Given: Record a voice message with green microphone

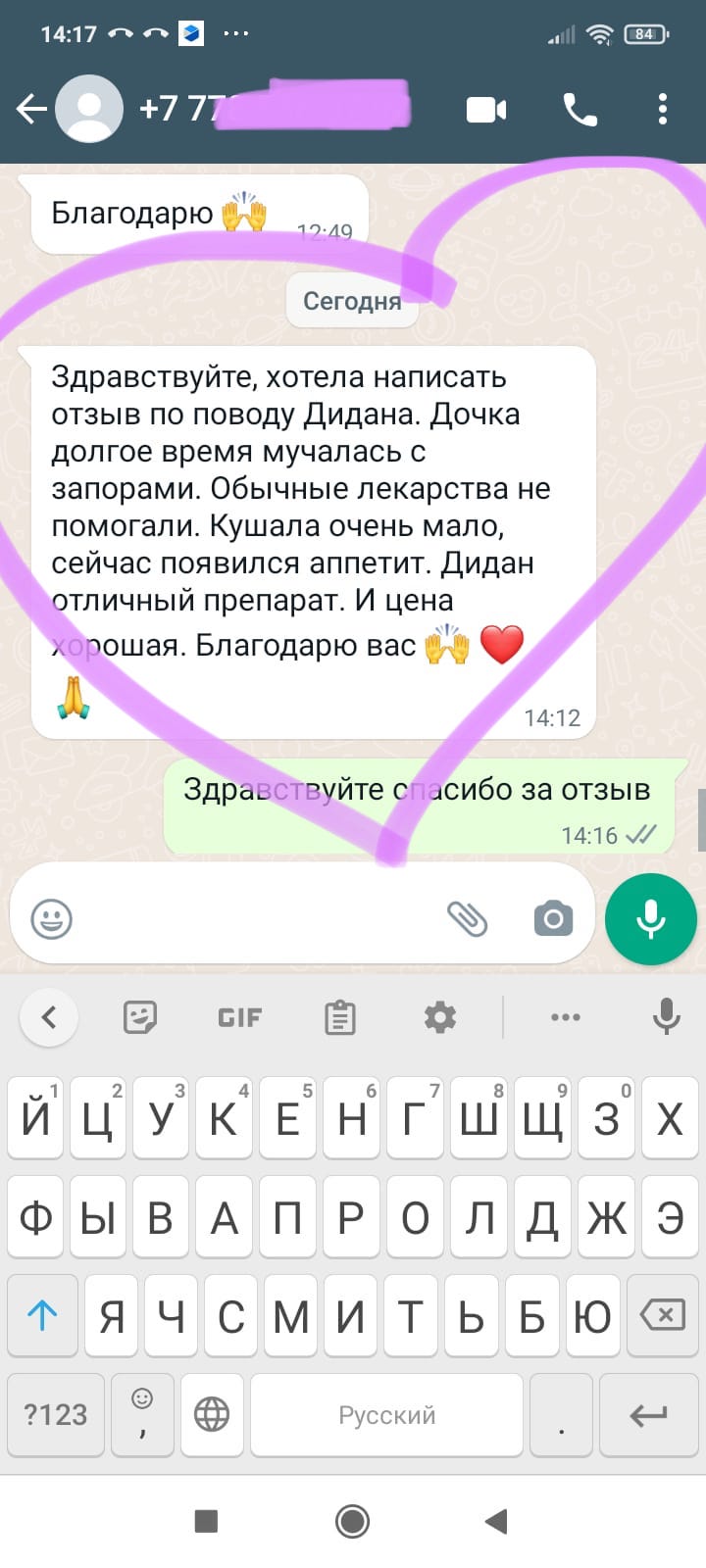Looking at the screenshot, I should pos(651,918).
